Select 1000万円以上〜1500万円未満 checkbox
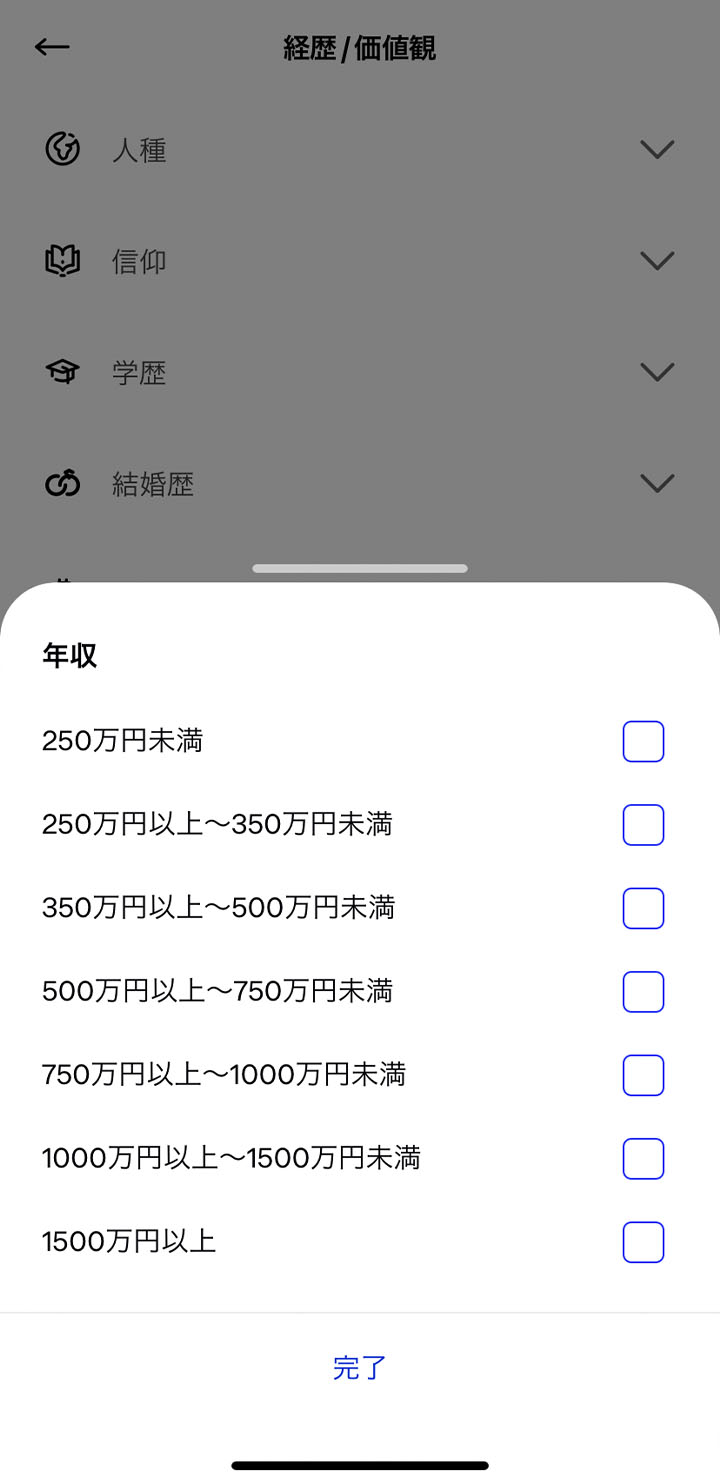Screen dimensions: 720x1484 (643, 1158)
